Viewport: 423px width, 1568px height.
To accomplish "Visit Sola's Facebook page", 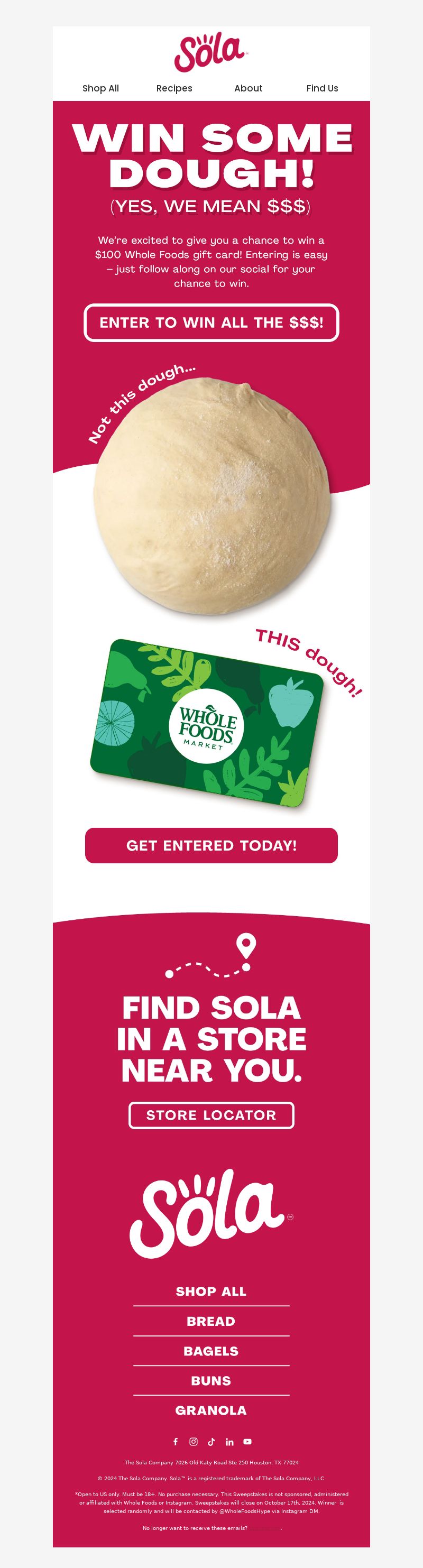I will coord(176,1442).
